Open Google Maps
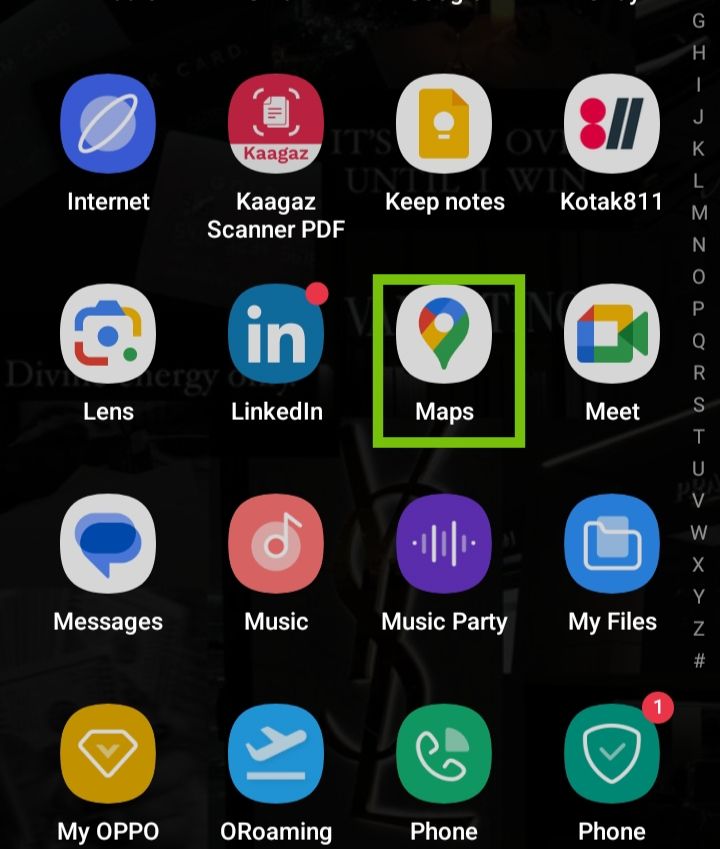Viewport: 720px width, 849px height. point(444,335)
